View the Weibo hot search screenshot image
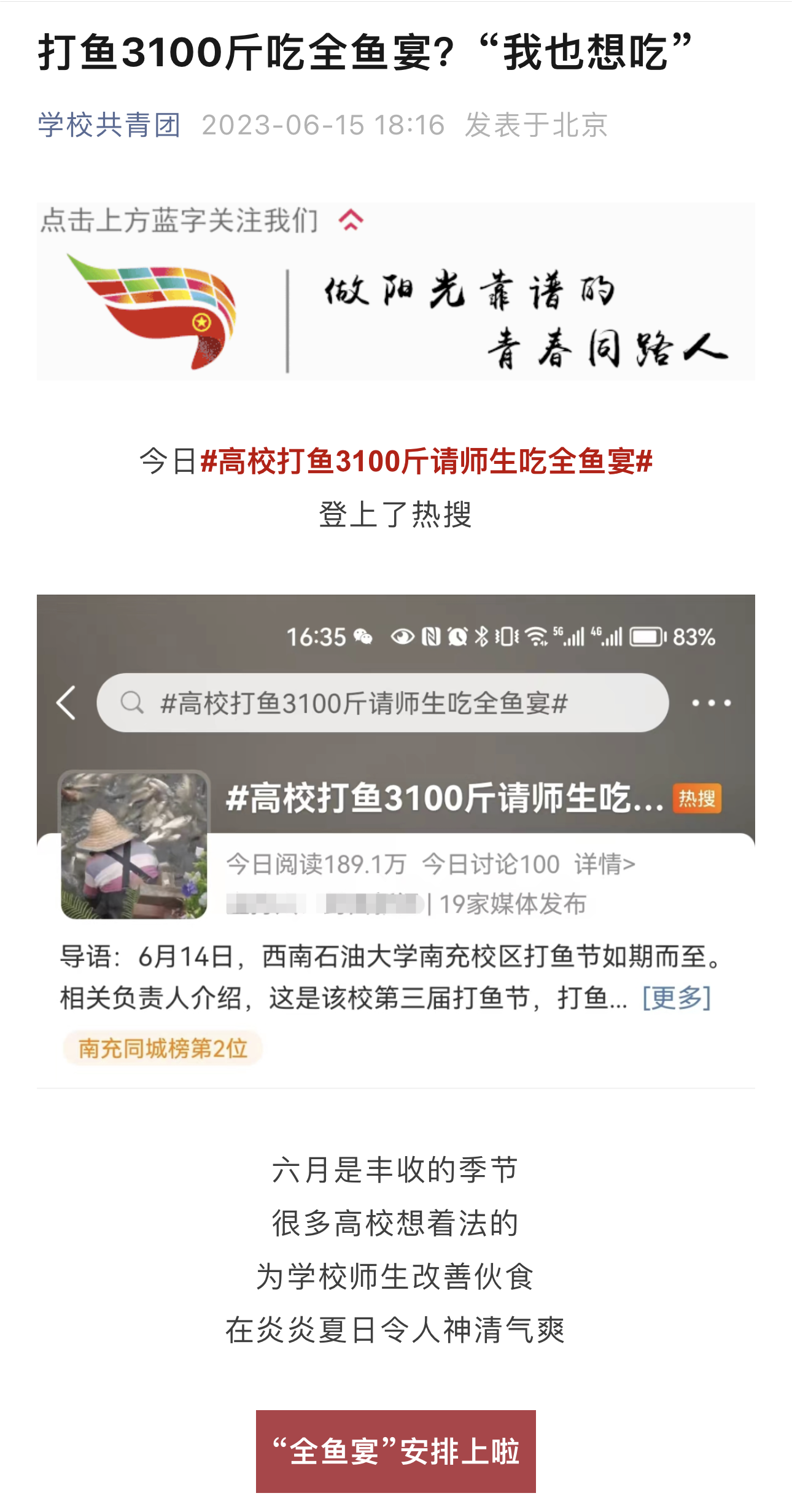Screen dimensions: 792x1512 click(x=395, y=841)
